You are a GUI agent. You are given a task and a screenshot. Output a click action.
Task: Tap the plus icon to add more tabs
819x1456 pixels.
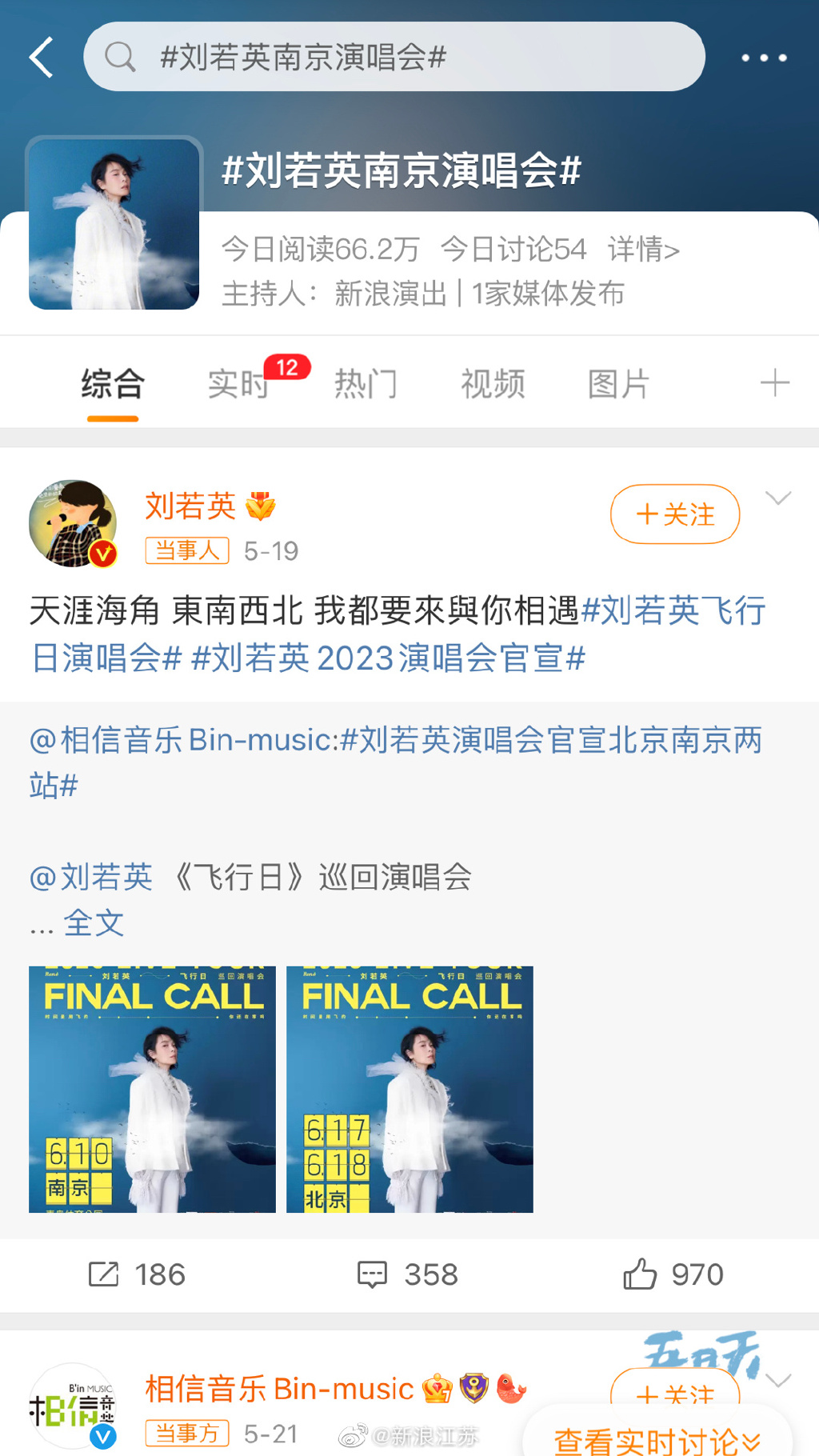point(773,382)
